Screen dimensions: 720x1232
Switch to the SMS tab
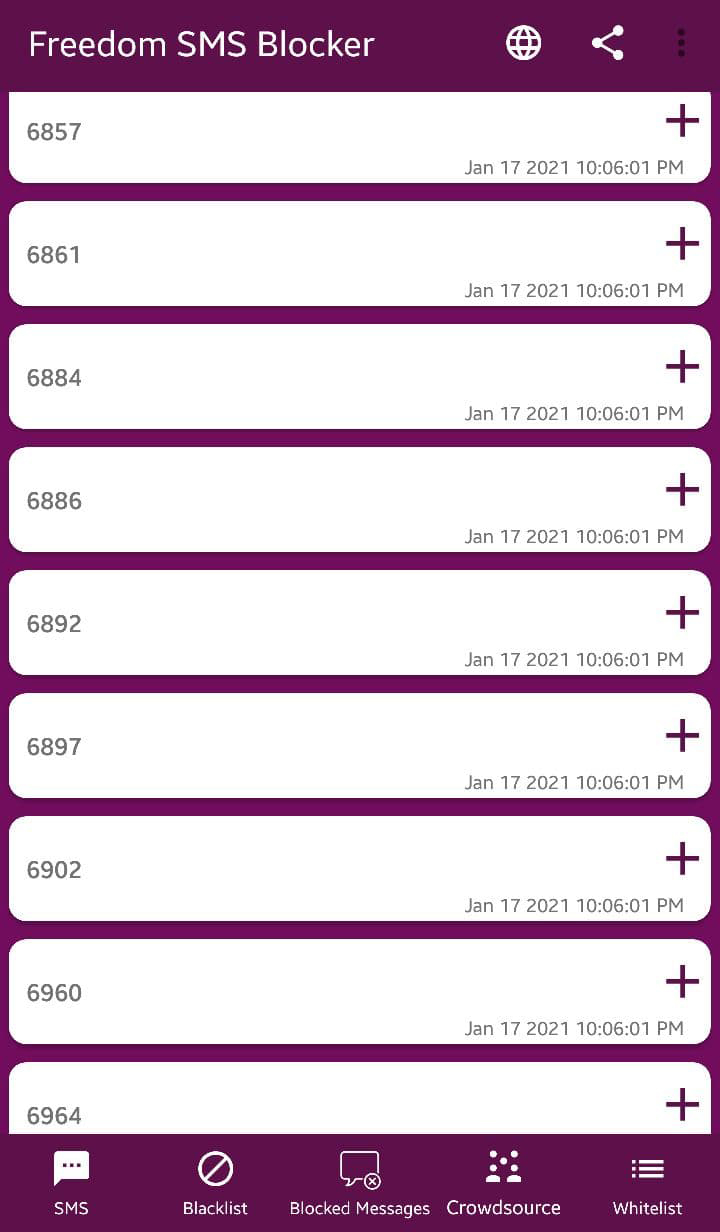pos(71,1183)
